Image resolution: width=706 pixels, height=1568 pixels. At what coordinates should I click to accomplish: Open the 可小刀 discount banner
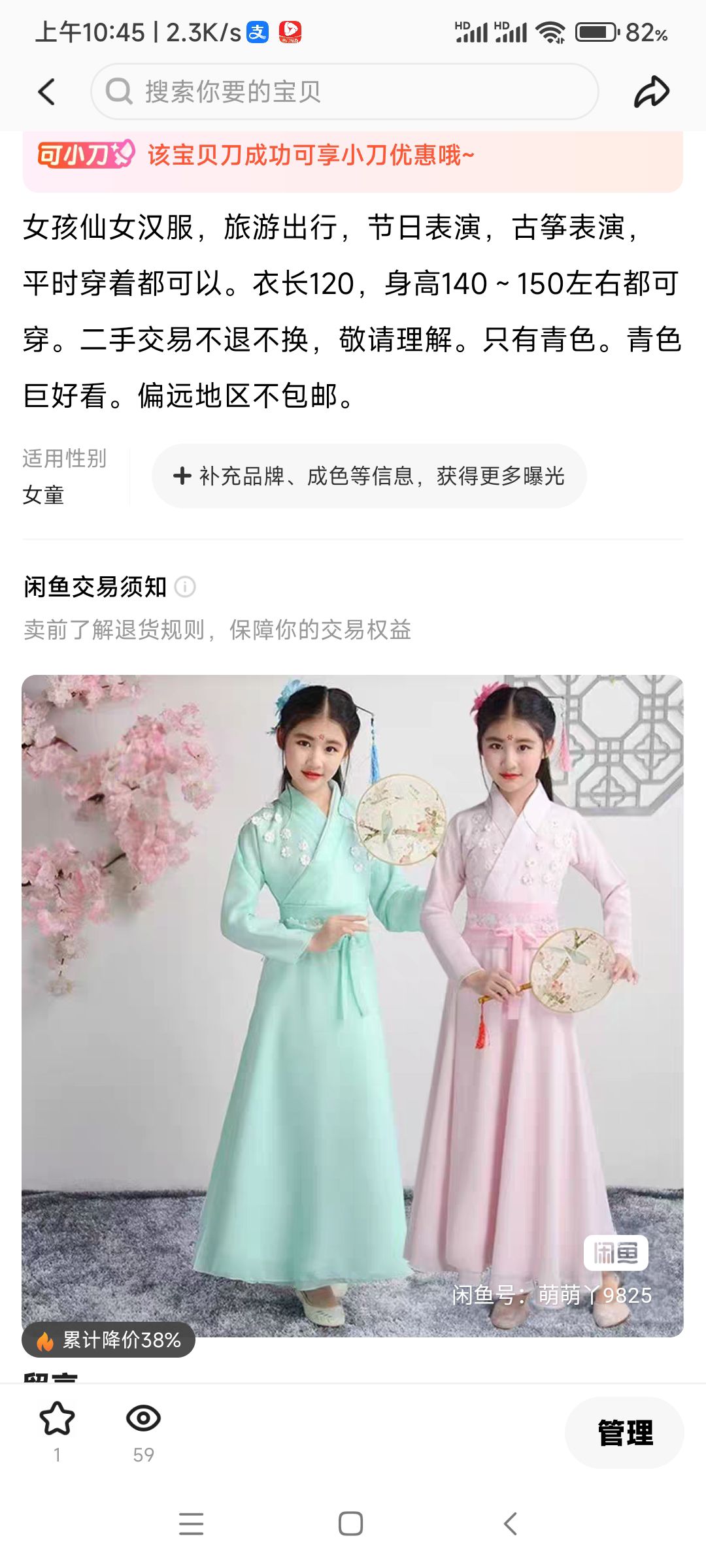coord(352,156)
